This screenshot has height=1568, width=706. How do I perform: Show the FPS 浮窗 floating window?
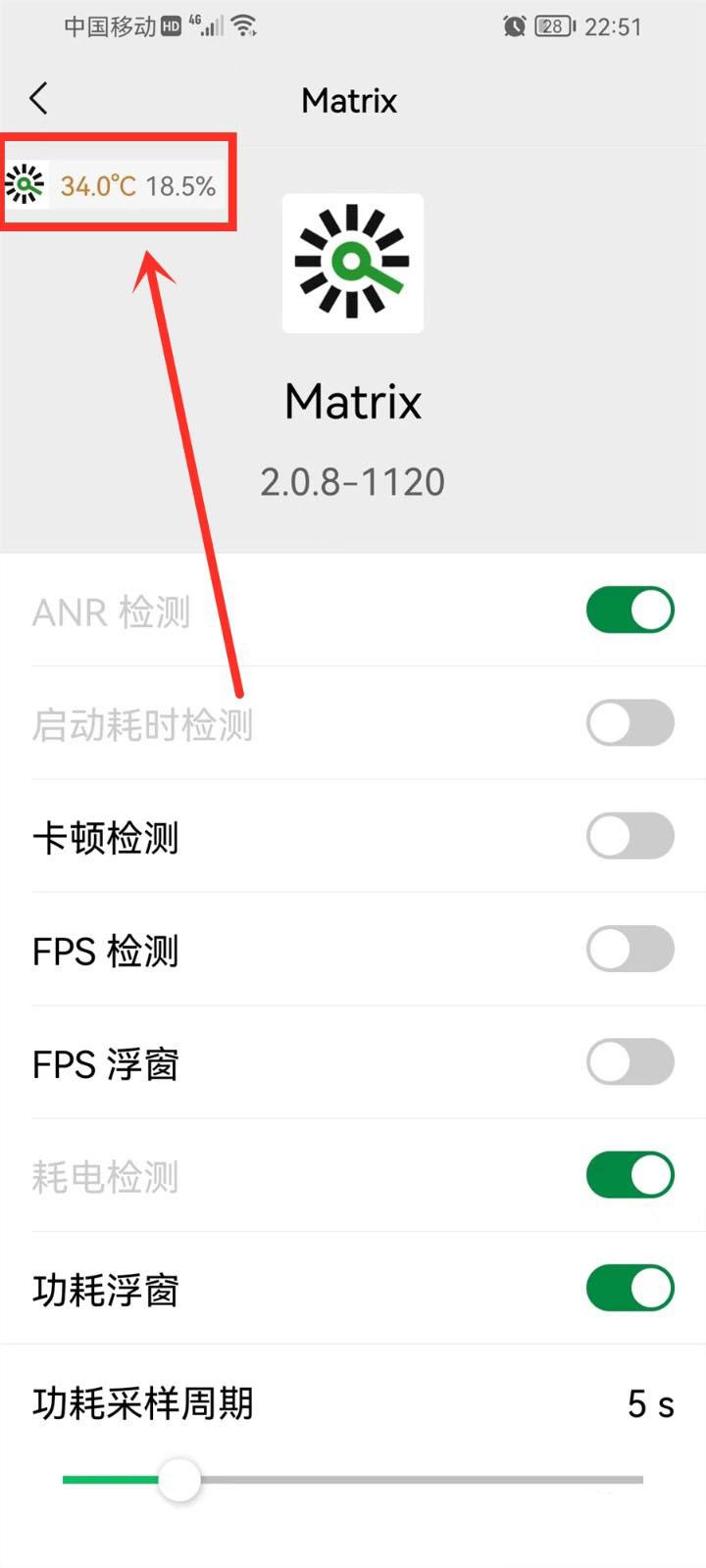click(630, 1061)
